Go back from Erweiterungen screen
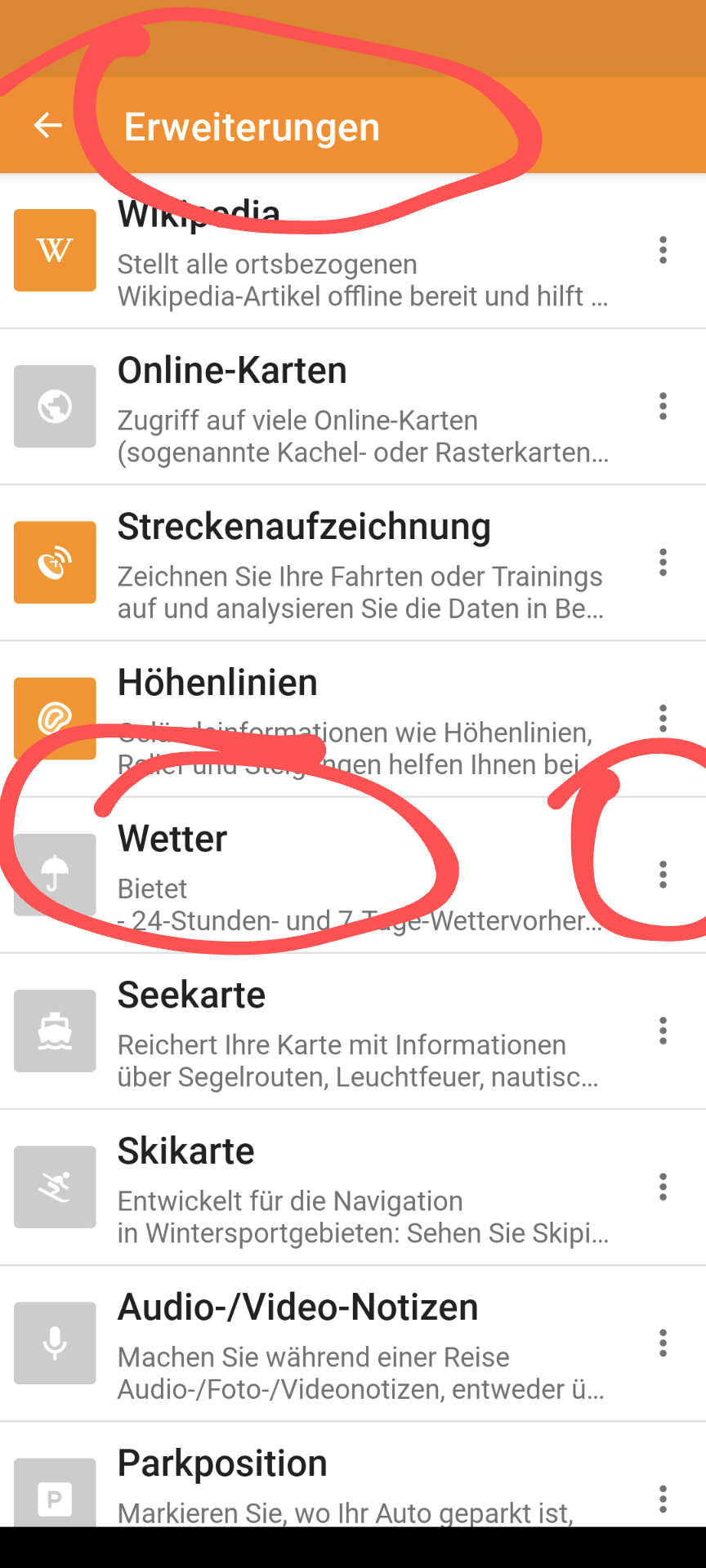The width and height of the screenshot is (706, 1568). pyautogui.click(x=47, y=126)
